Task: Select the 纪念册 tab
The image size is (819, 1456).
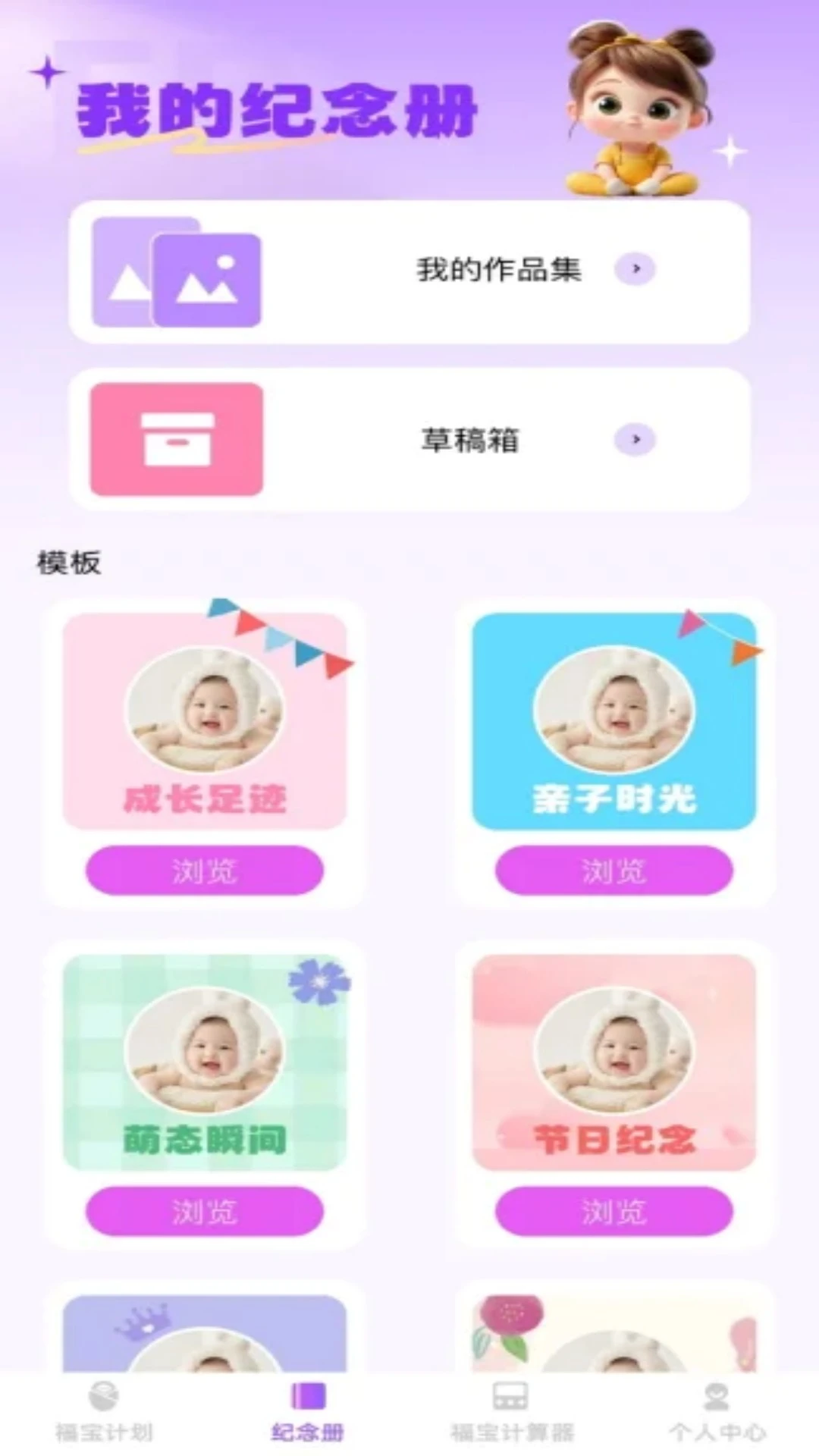Action: tap(308, 1412)
